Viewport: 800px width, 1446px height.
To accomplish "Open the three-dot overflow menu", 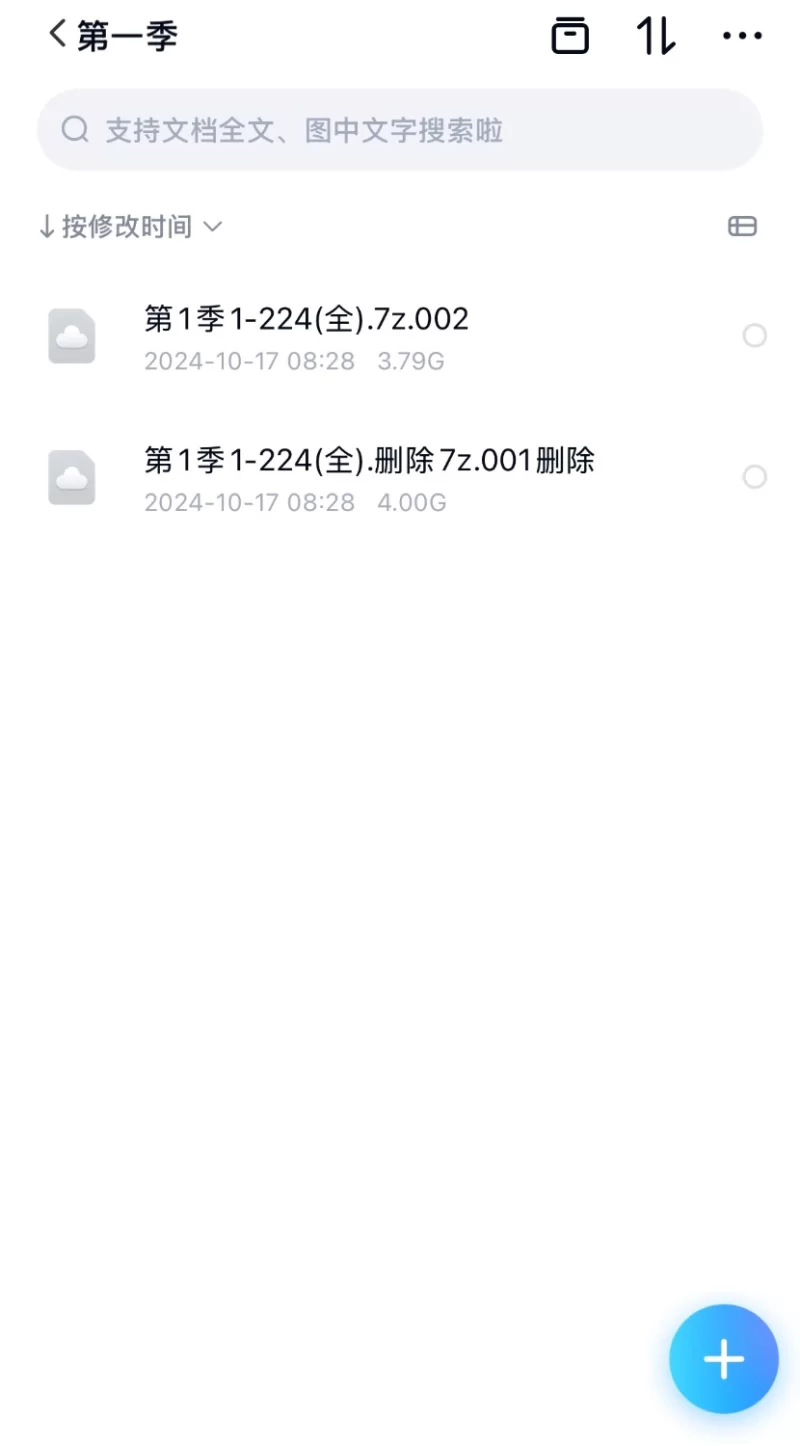I will coord(742,37).
